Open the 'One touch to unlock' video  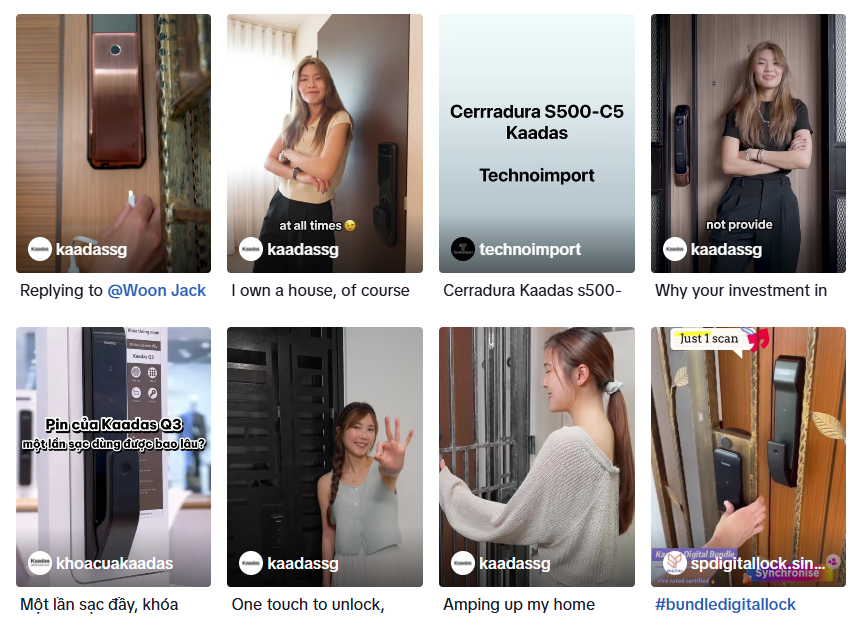(x=324, y=456)
